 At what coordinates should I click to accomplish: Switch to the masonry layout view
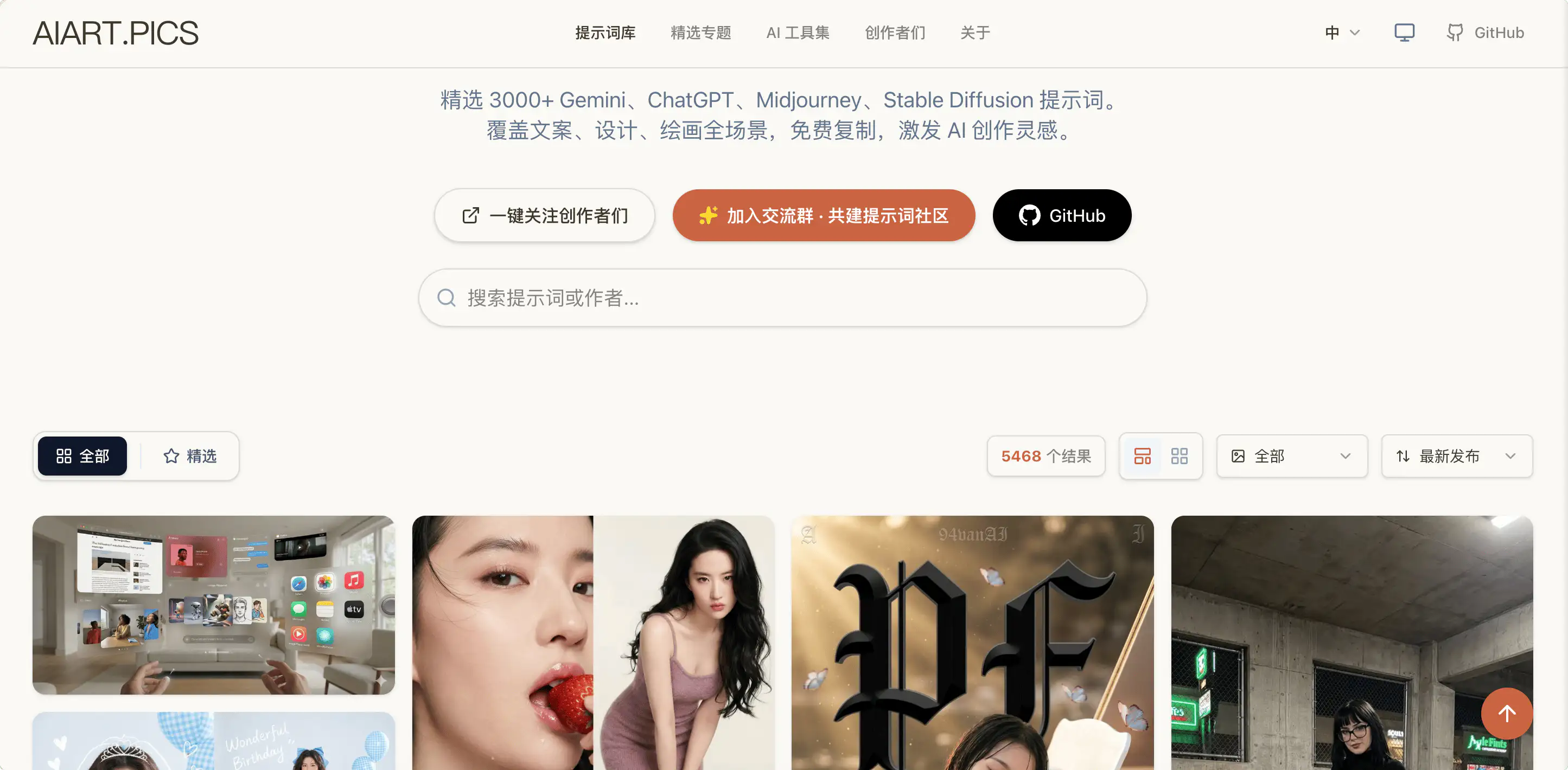1142,456
